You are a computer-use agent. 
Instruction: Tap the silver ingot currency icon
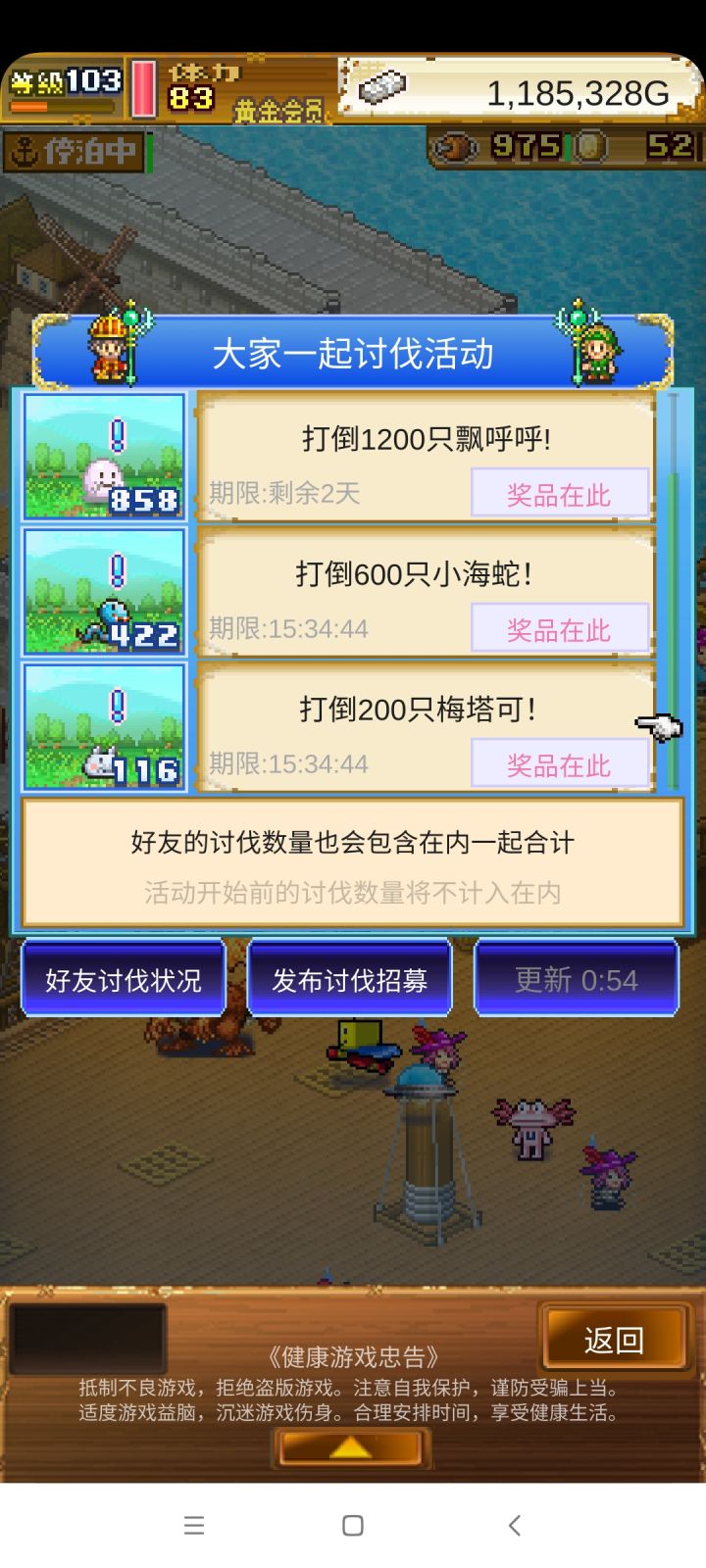tap(380, 87)
